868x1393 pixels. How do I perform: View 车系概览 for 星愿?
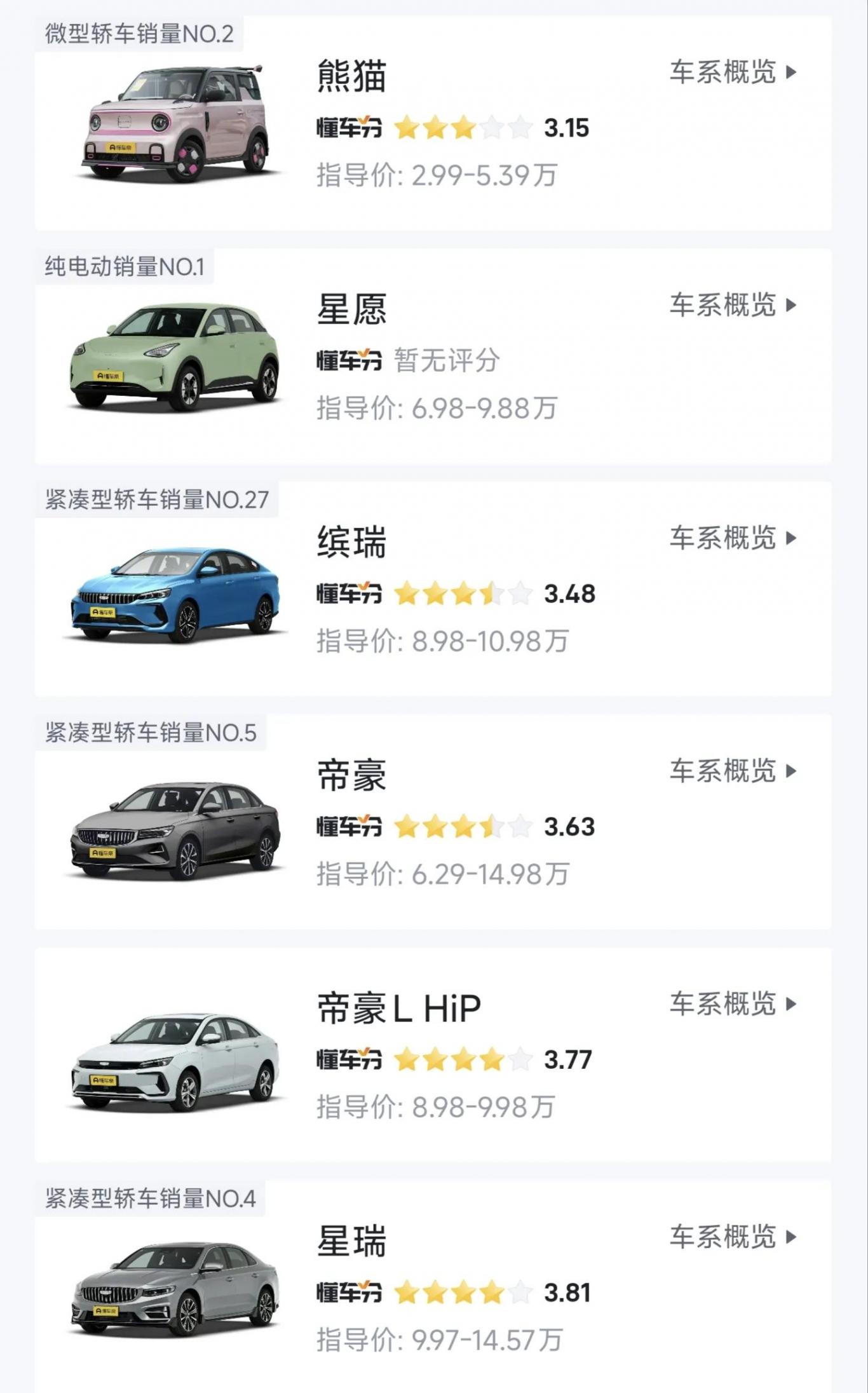pyautogui.click(x=732, y=305)
